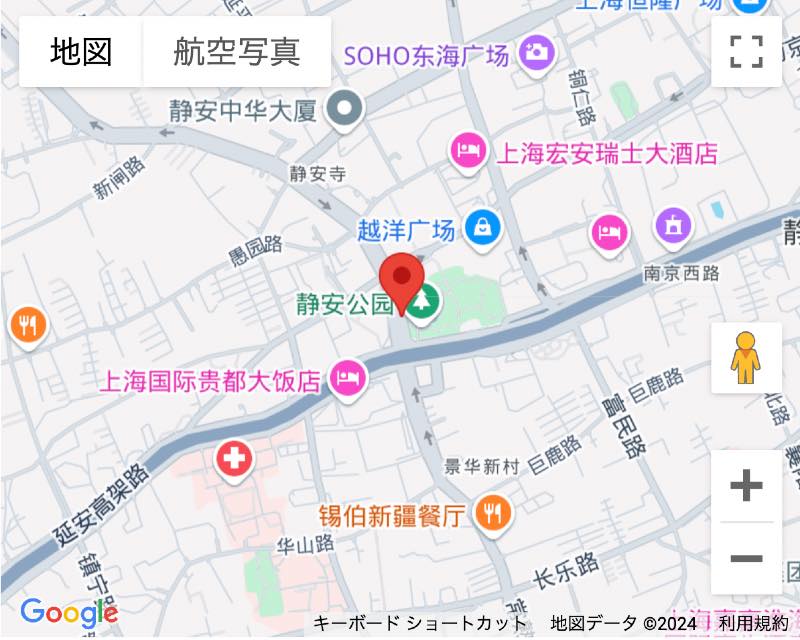800x640 pixels.
Task: Switch to the 地図 map view
Action: (81, 51)
